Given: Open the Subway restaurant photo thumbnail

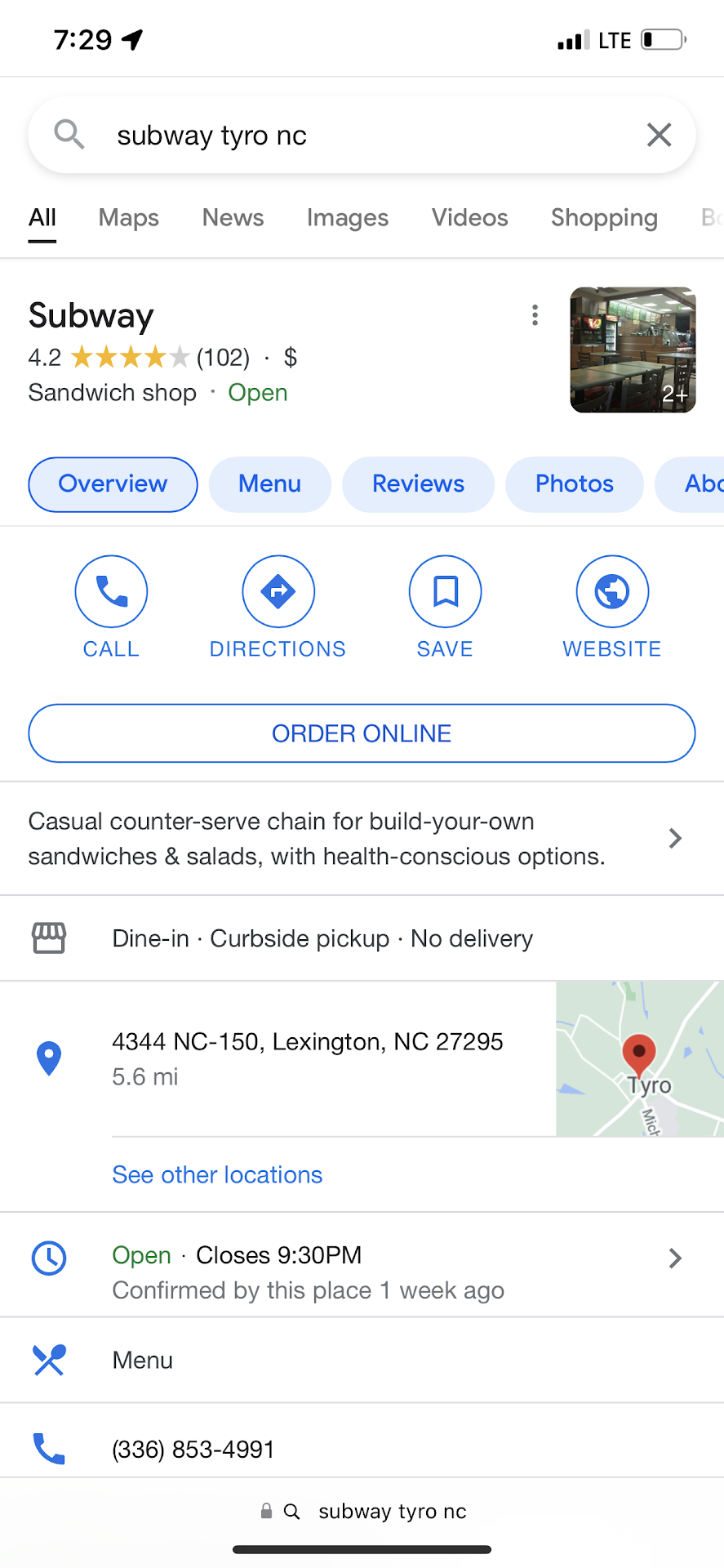Looking at the screenshot, I should point(633,350).
